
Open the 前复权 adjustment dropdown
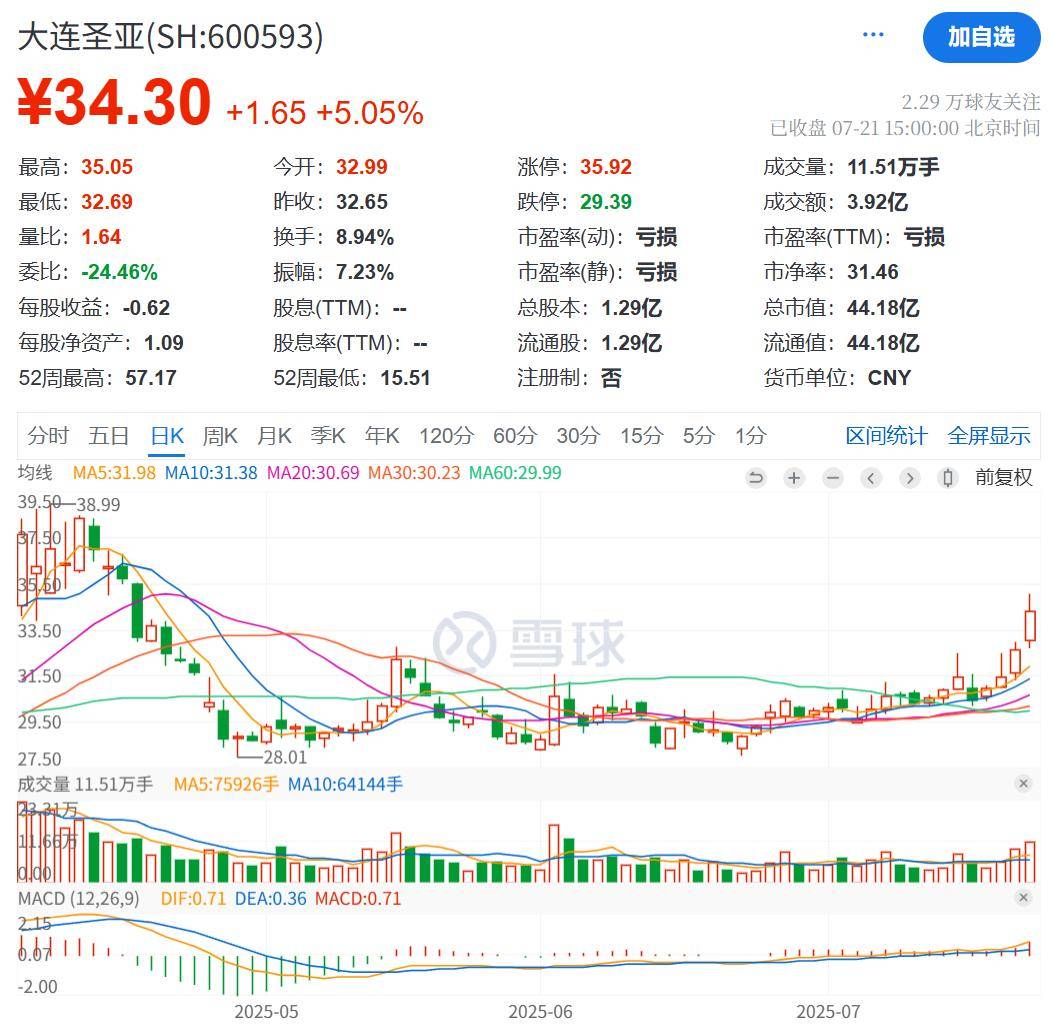1003,478
